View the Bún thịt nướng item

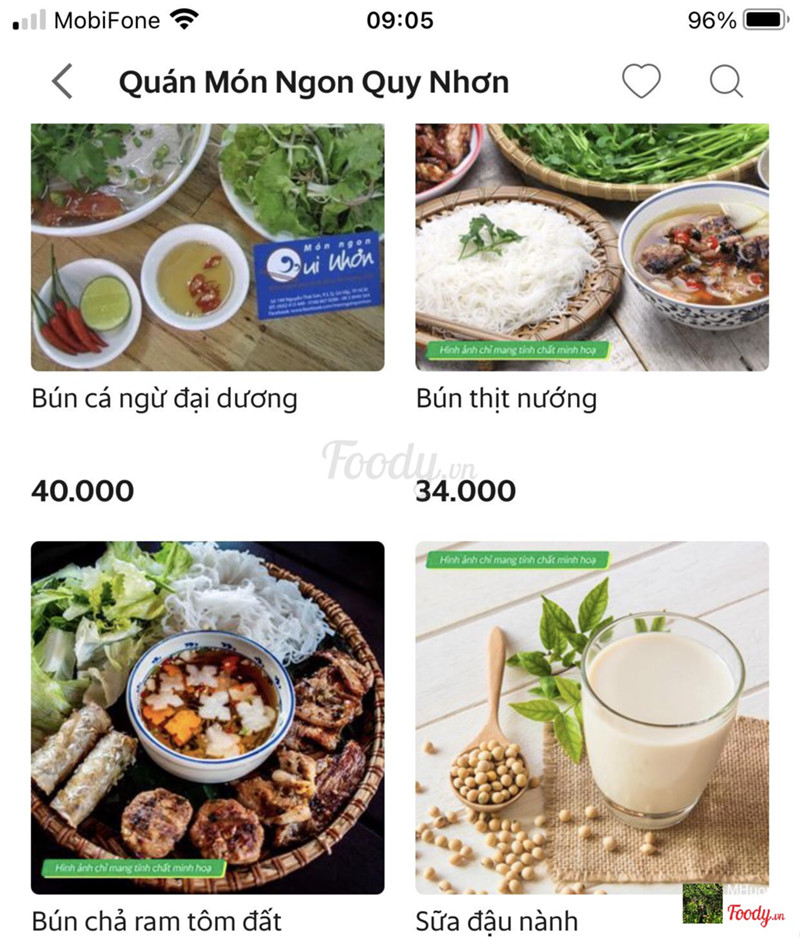592,247
